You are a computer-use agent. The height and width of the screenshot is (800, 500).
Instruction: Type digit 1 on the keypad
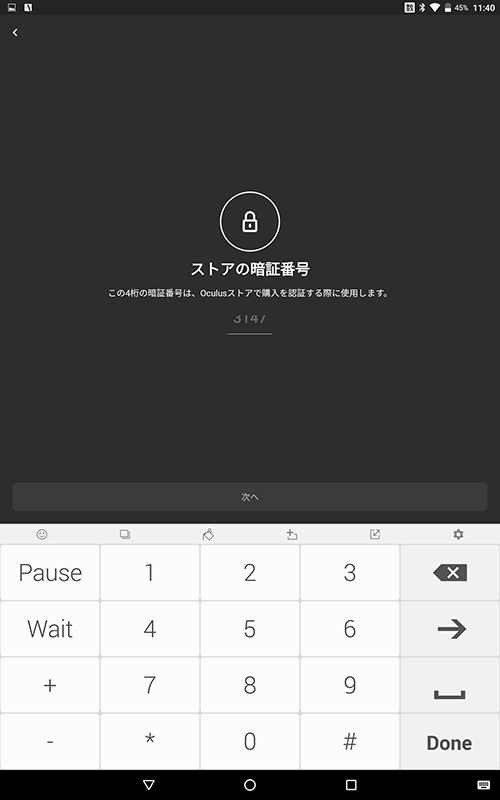tap(150, 572)
